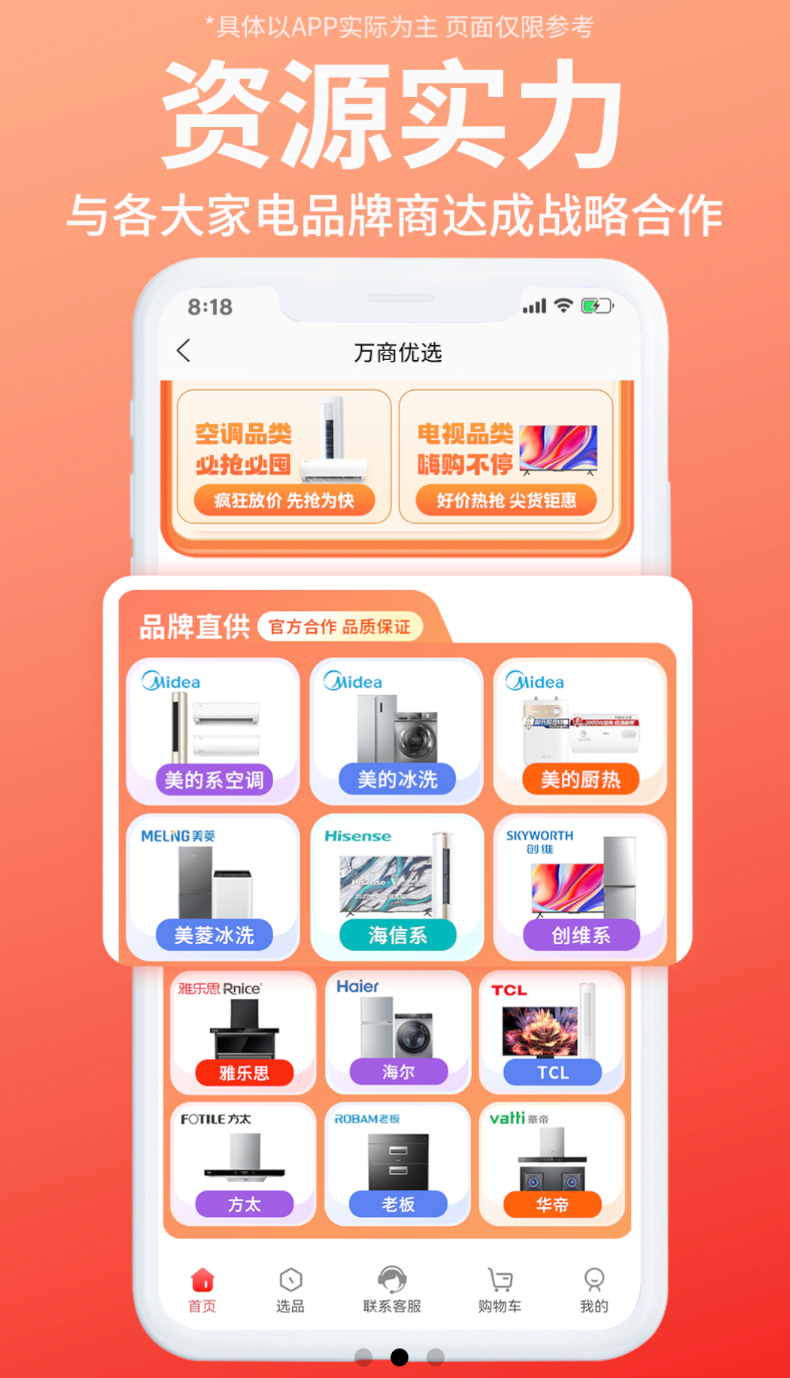Select the 首页 home icon
790x1378 pixels.
pyautogui.click(x=200, y=1287)
